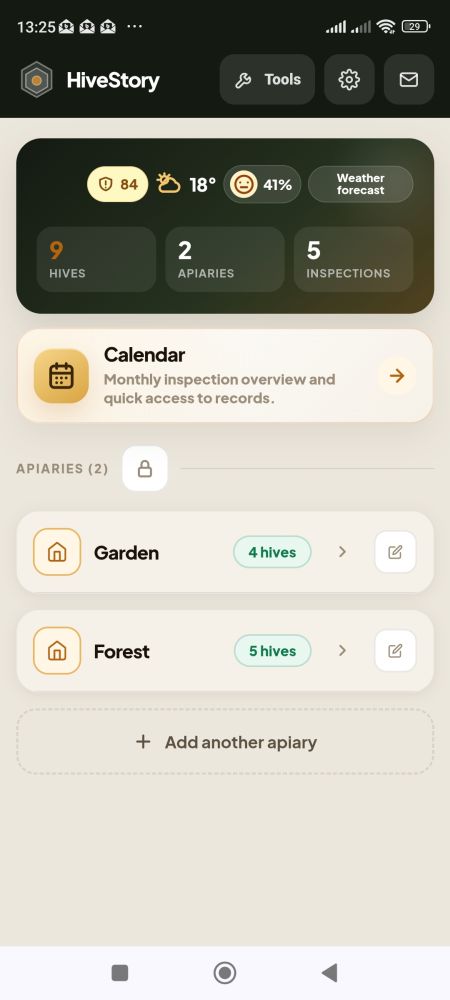Screen dimensions: 450x1000
Task: Tap the 41% mood indicator chip
Action: [262, 184]
